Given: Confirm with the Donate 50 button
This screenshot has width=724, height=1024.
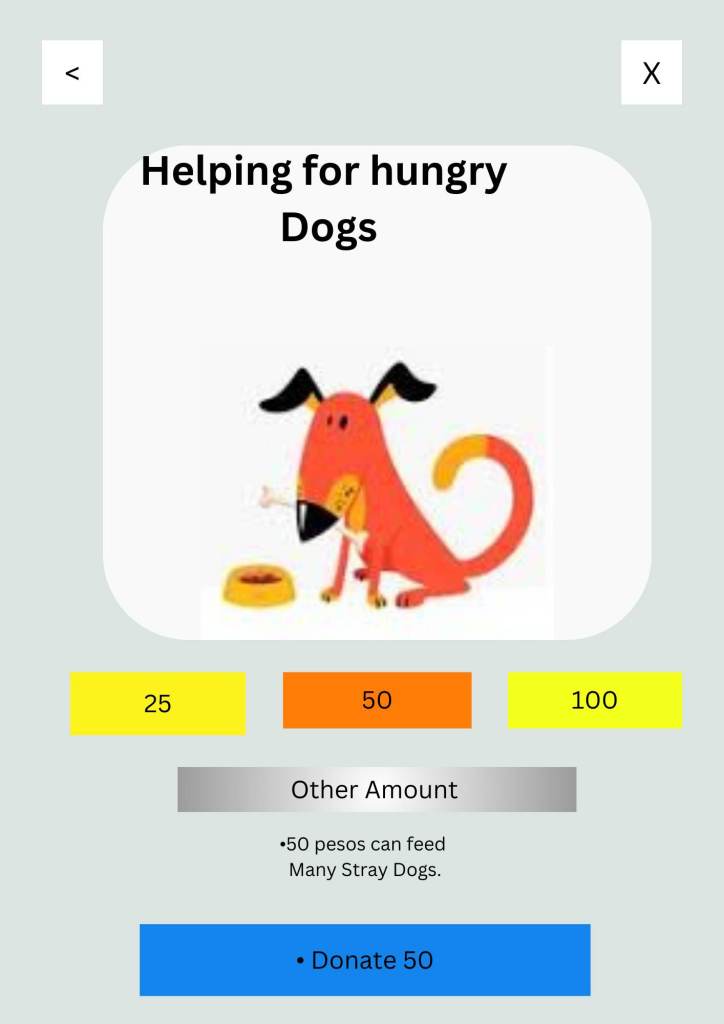Looking at the screenshot, I should tap(364, 959).
